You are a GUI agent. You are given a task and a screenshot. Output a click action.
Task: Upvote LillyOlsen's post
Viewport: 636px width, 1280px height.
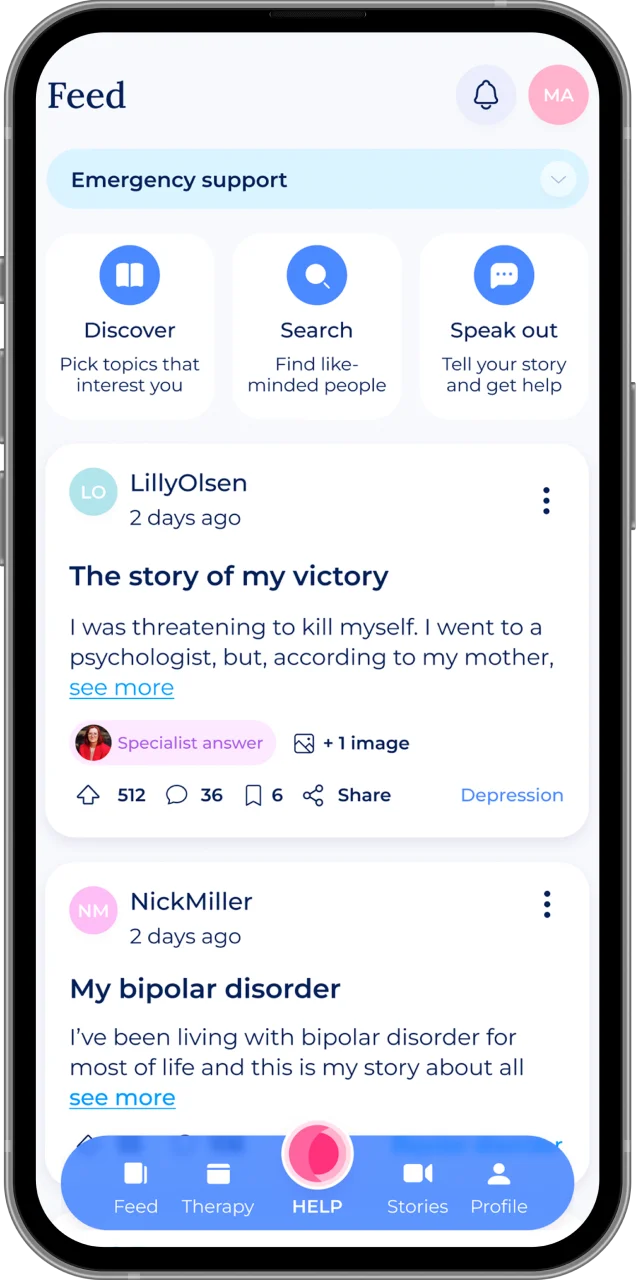pos(89,795)
